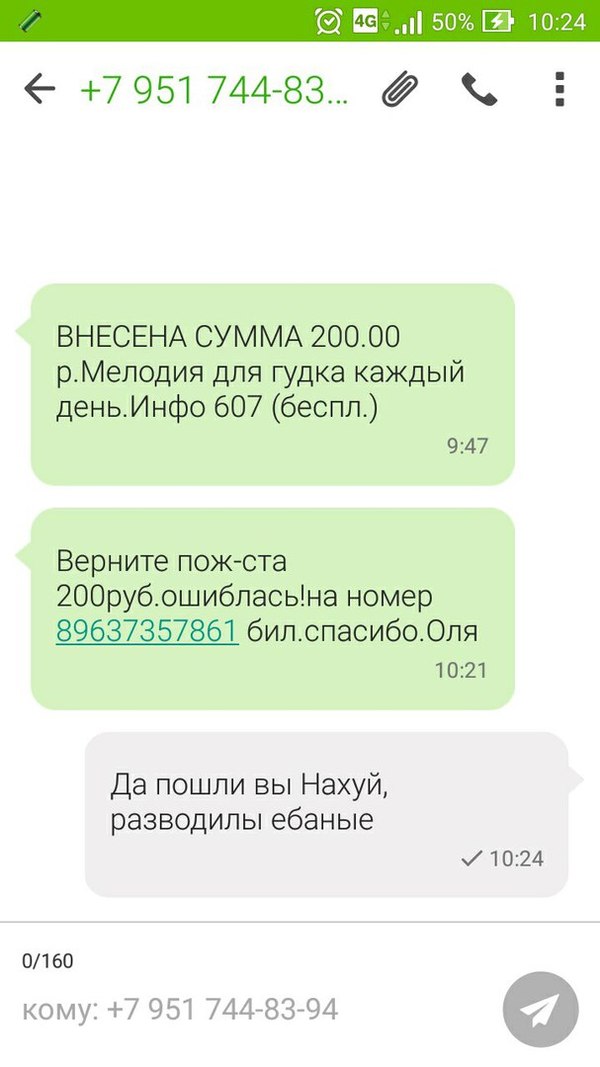This screenshot has height=1067, width=600.
Task: Focus the message input field
Action: [250, 1010]
